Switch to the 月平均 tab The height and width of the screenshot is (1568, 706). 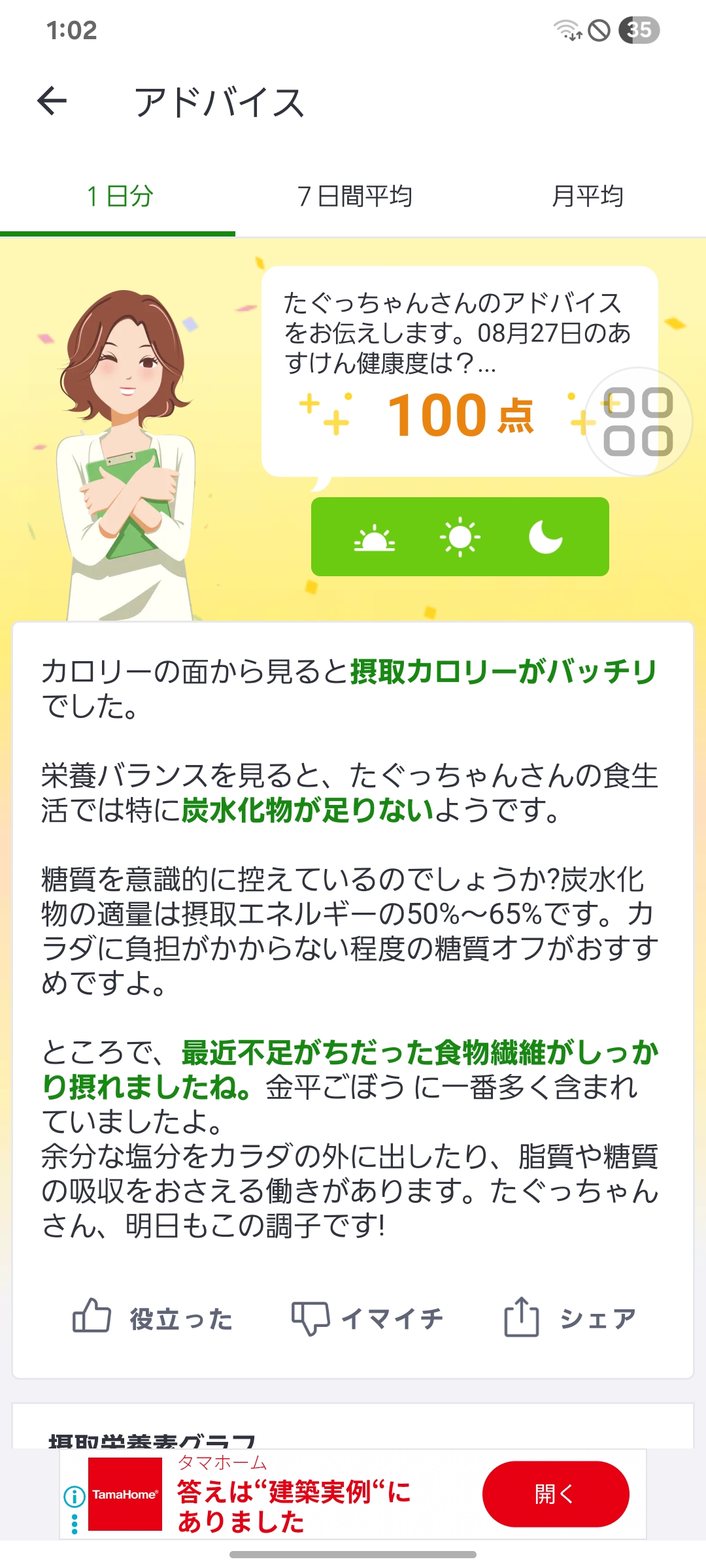click(588, 196)
